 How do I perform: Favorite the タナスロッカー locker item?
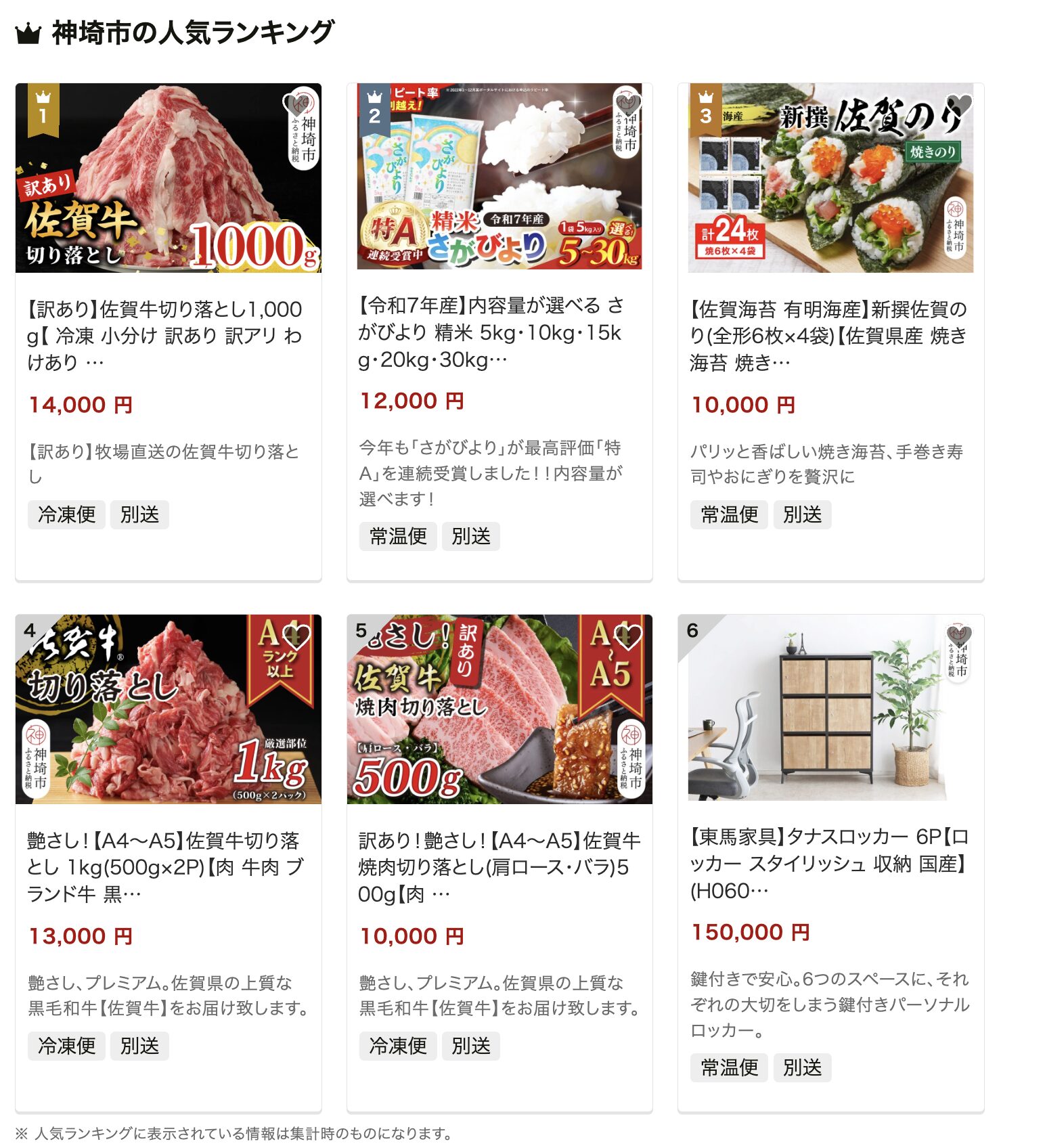(958, 636)
